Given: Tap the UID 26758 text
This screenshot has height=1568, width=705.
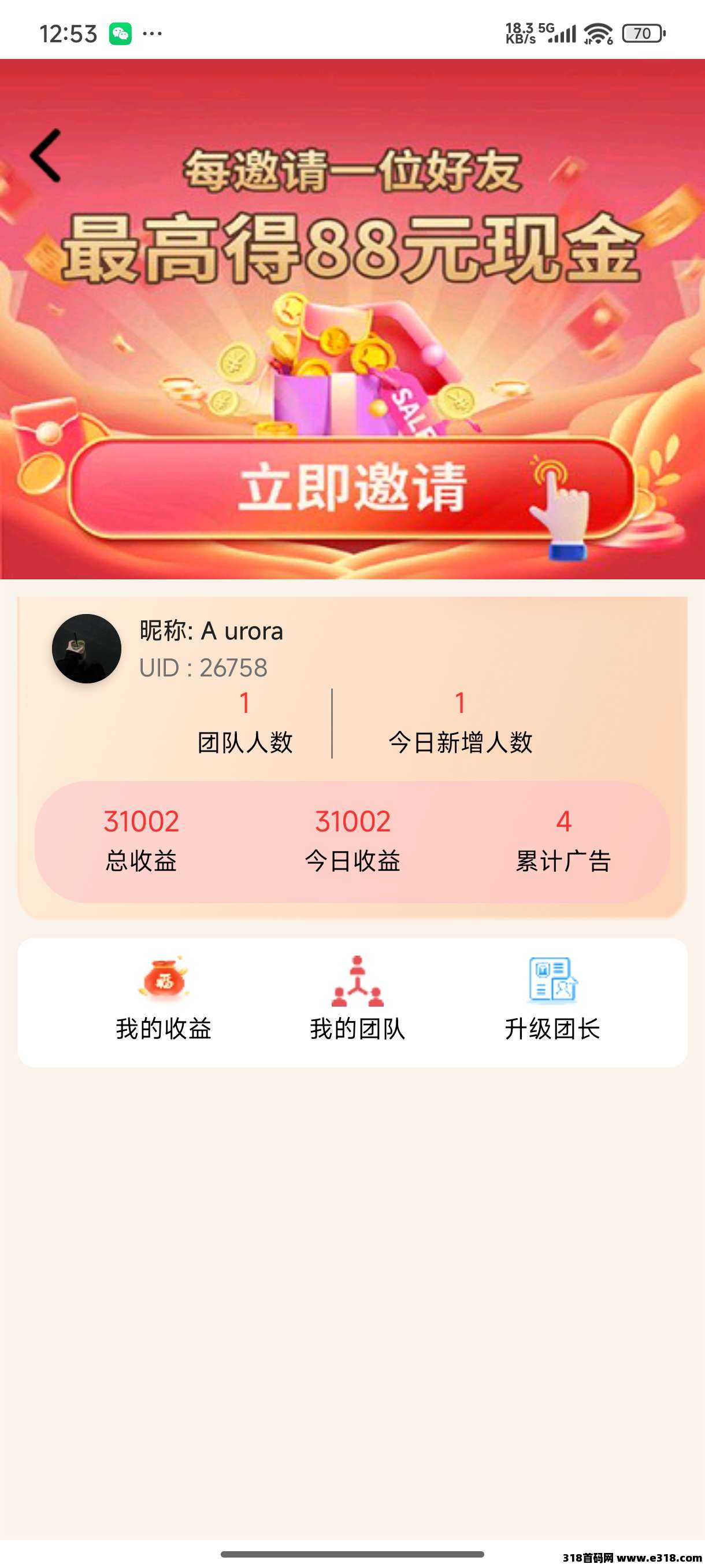Looking at the screenshot, I should pos(203,668).
